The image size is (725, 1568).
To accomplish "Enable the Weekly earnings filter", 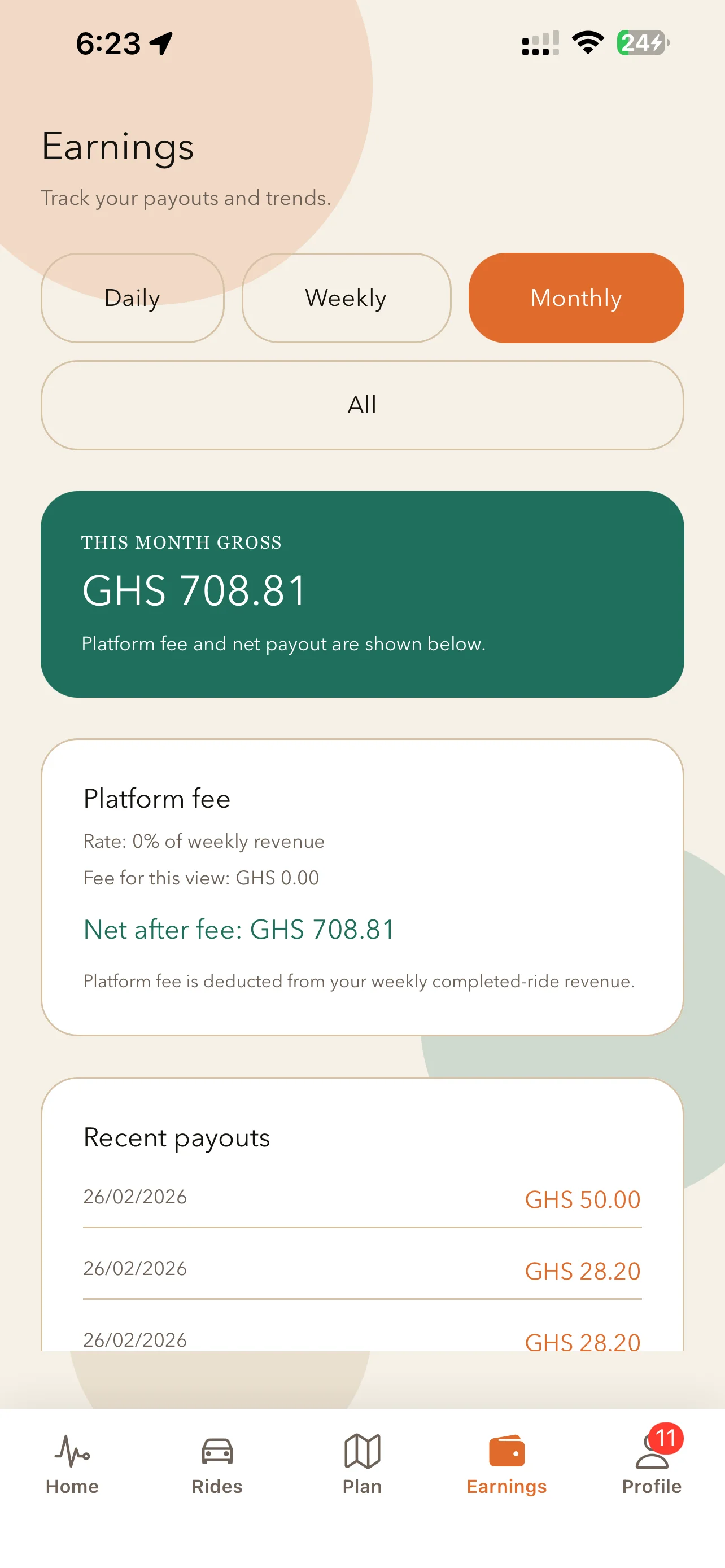I will coord(345,297).
